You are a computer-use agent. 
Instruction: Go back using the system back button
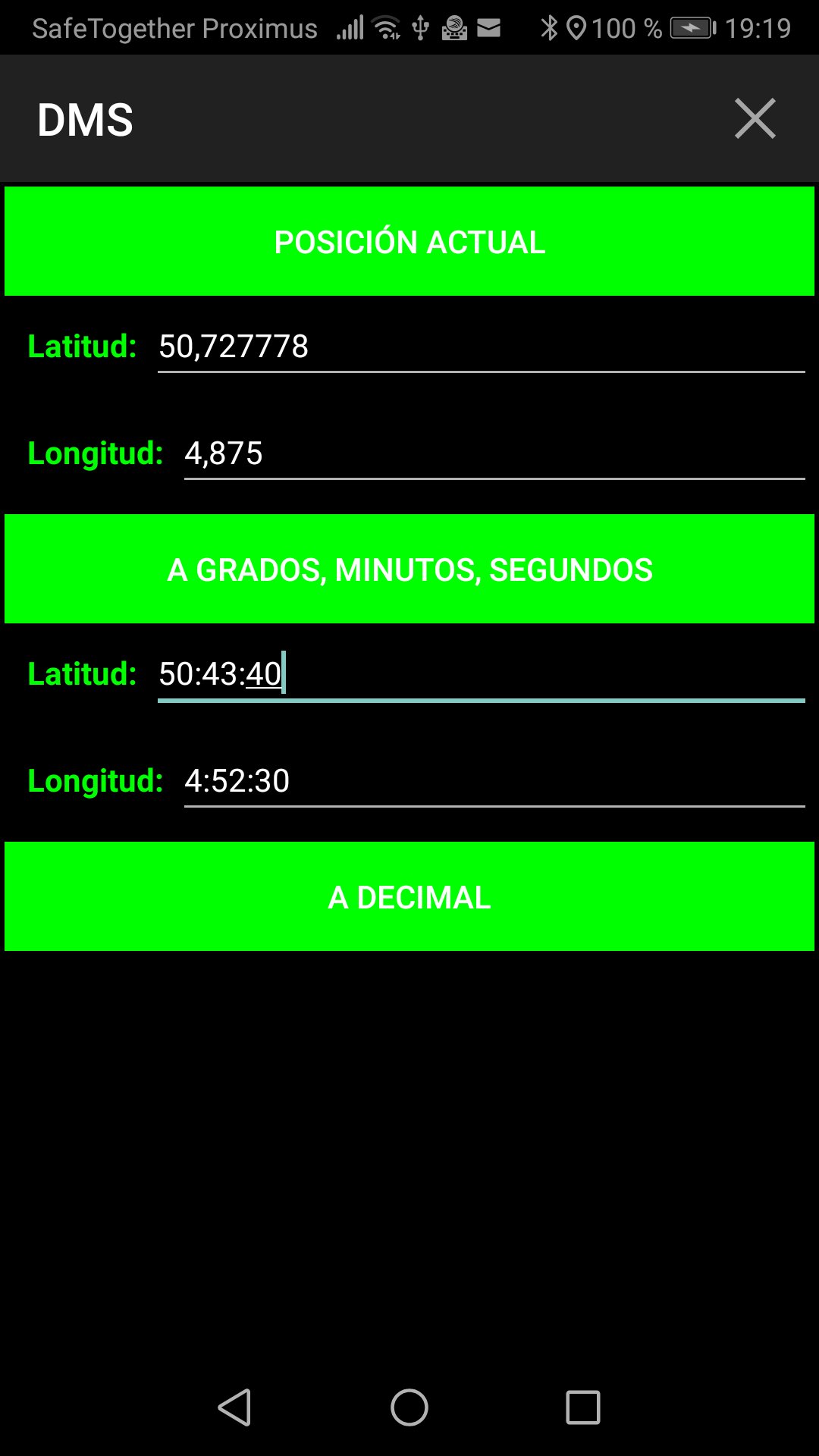235,1407
